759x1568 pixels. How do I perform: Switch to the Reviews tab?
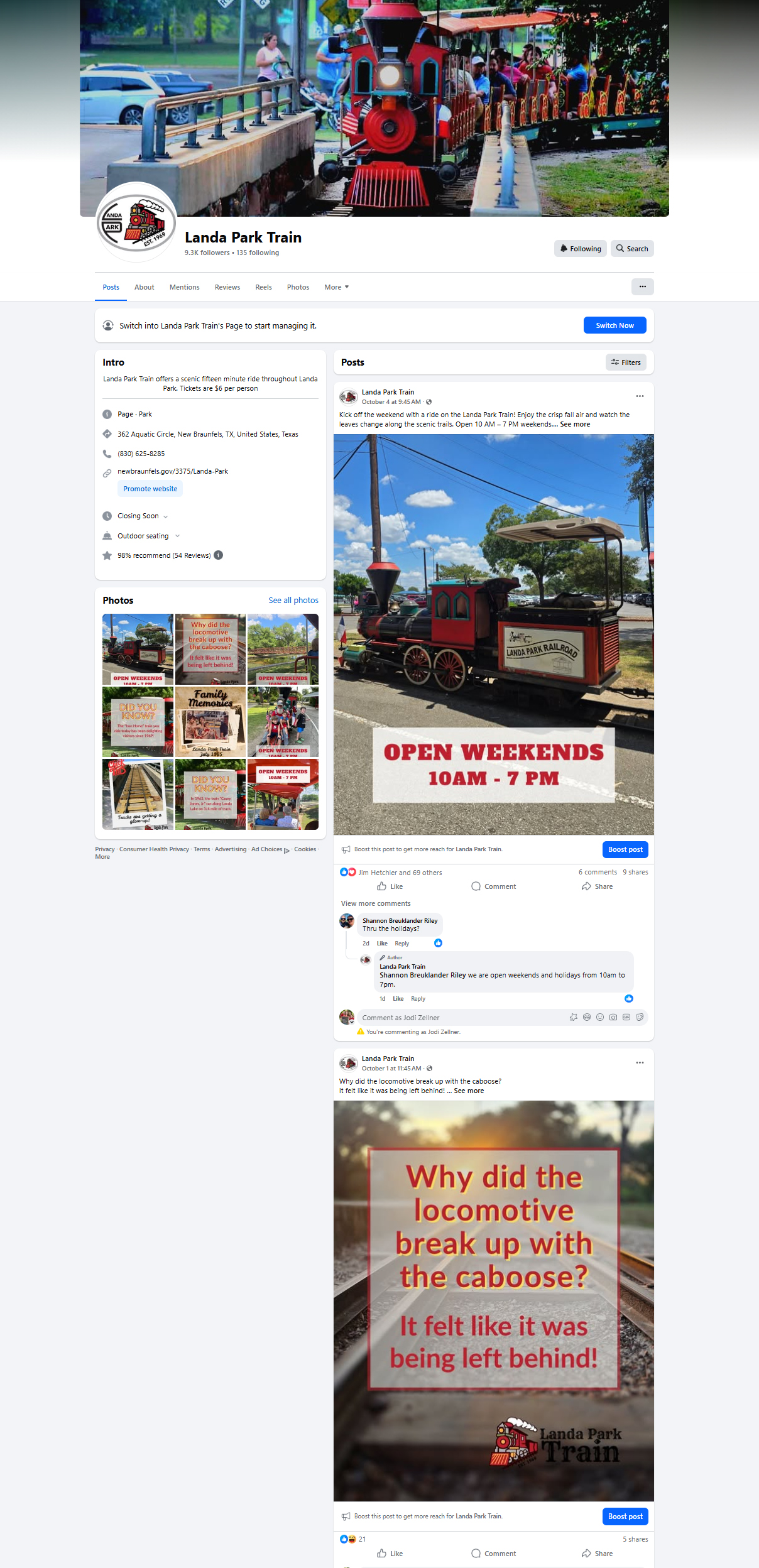[x=227, y=287]
